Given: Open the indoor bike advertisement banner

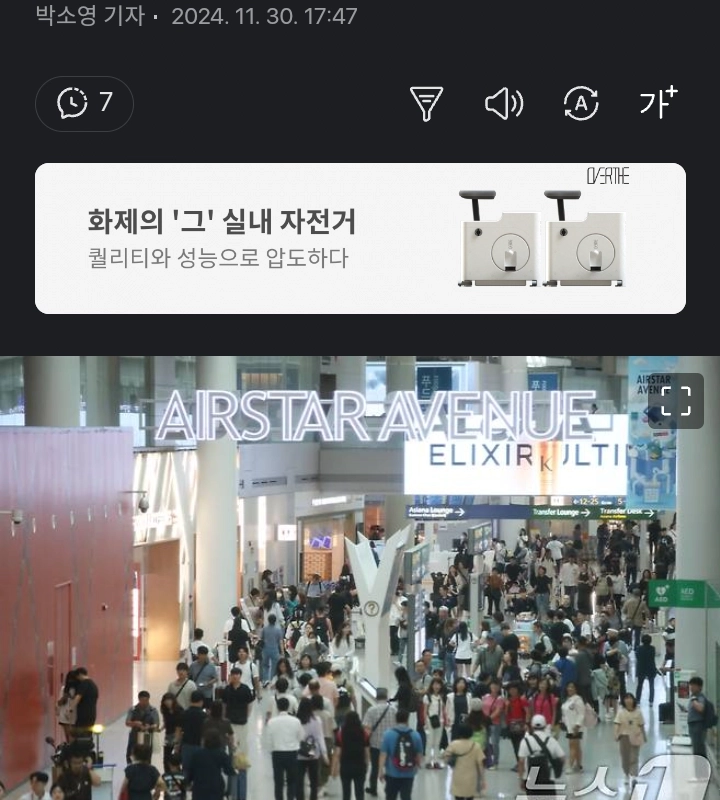Looking at the screenshot, I should [360, 238].
